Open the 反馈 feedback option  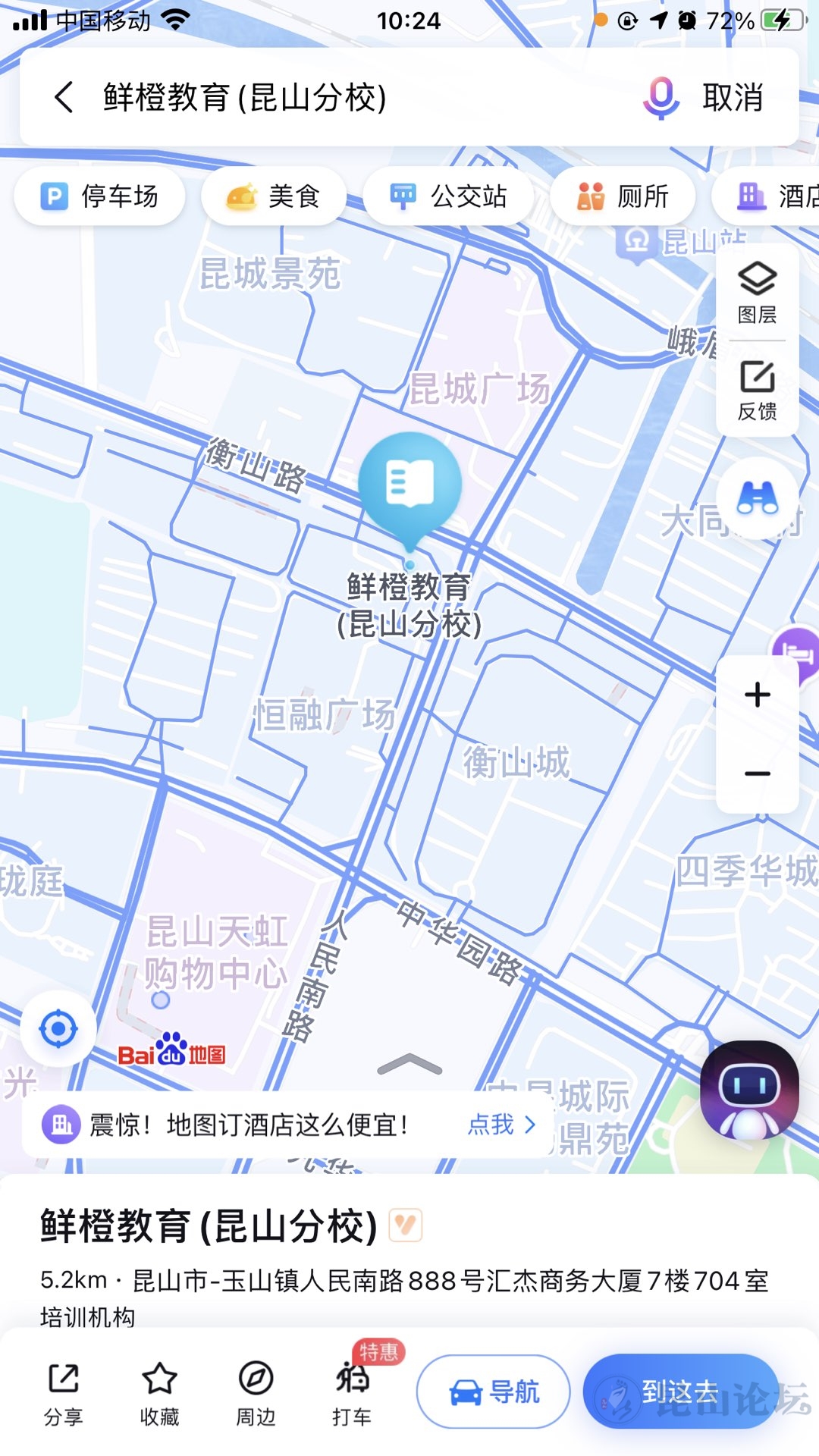point(757,391)
